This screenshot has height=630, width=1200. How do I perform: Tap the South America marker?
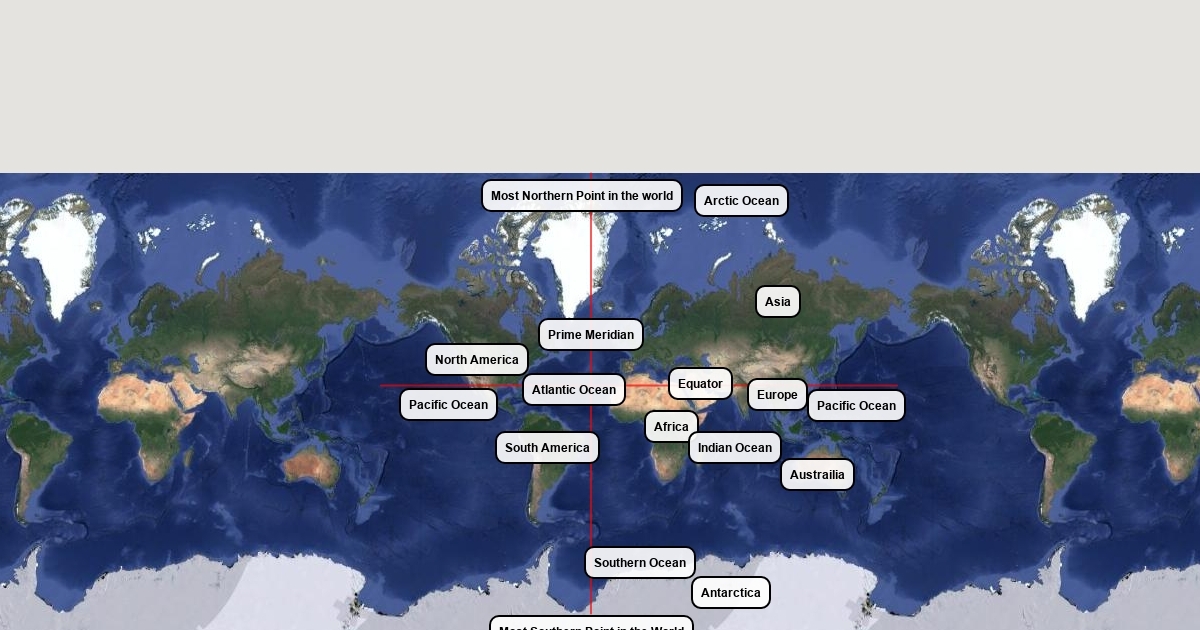(x=547, y=448)
